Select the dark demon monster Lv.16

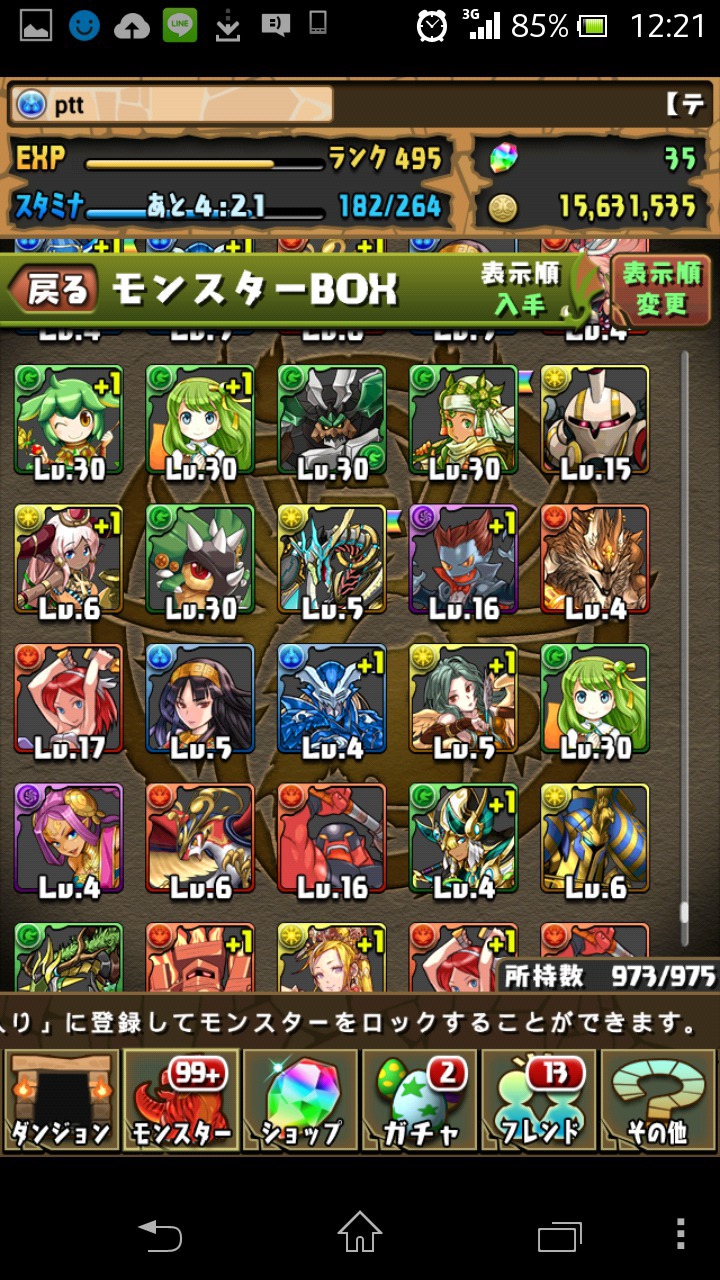pyautogui.click(x=464, y=559)
